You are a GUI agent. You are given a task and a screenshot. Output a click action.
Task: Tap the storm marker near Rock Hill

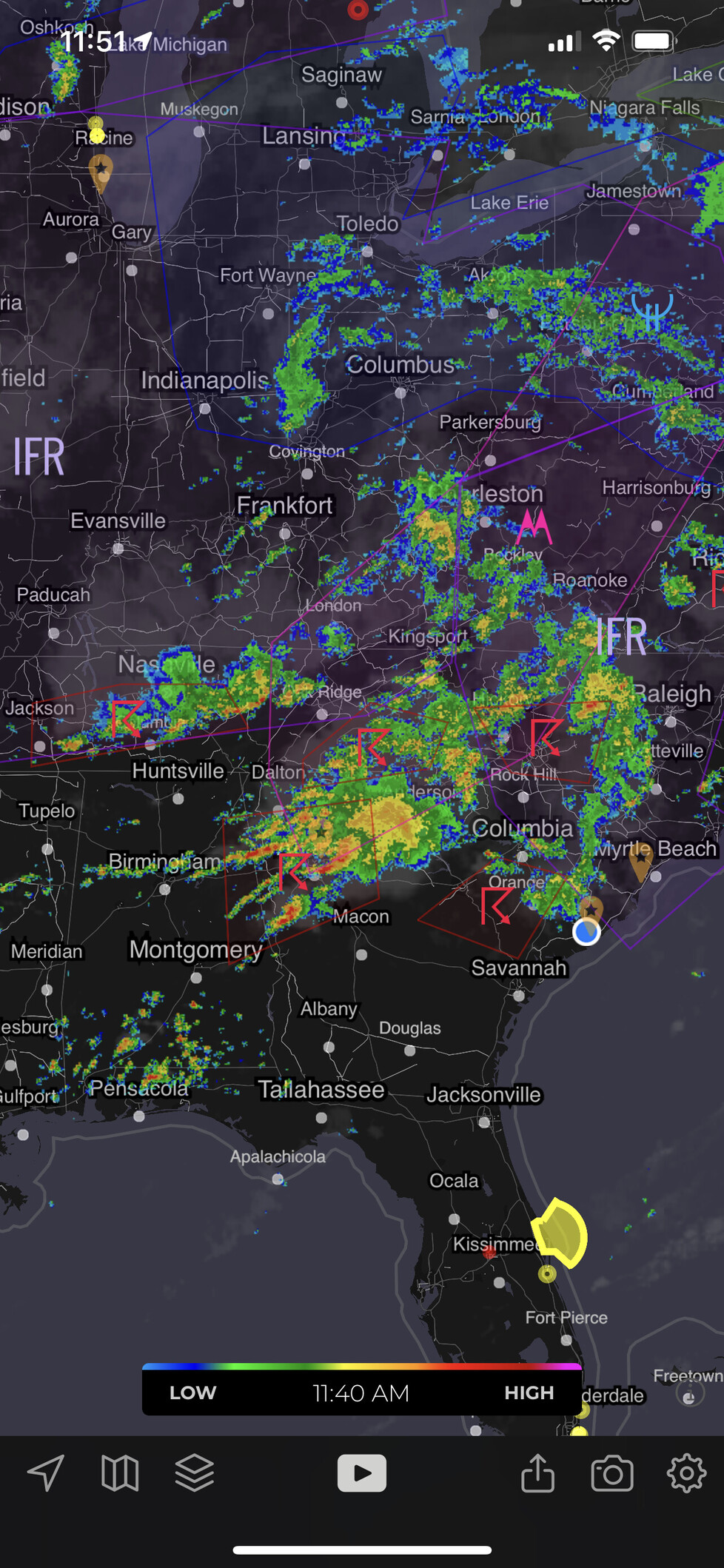(546, 737)
